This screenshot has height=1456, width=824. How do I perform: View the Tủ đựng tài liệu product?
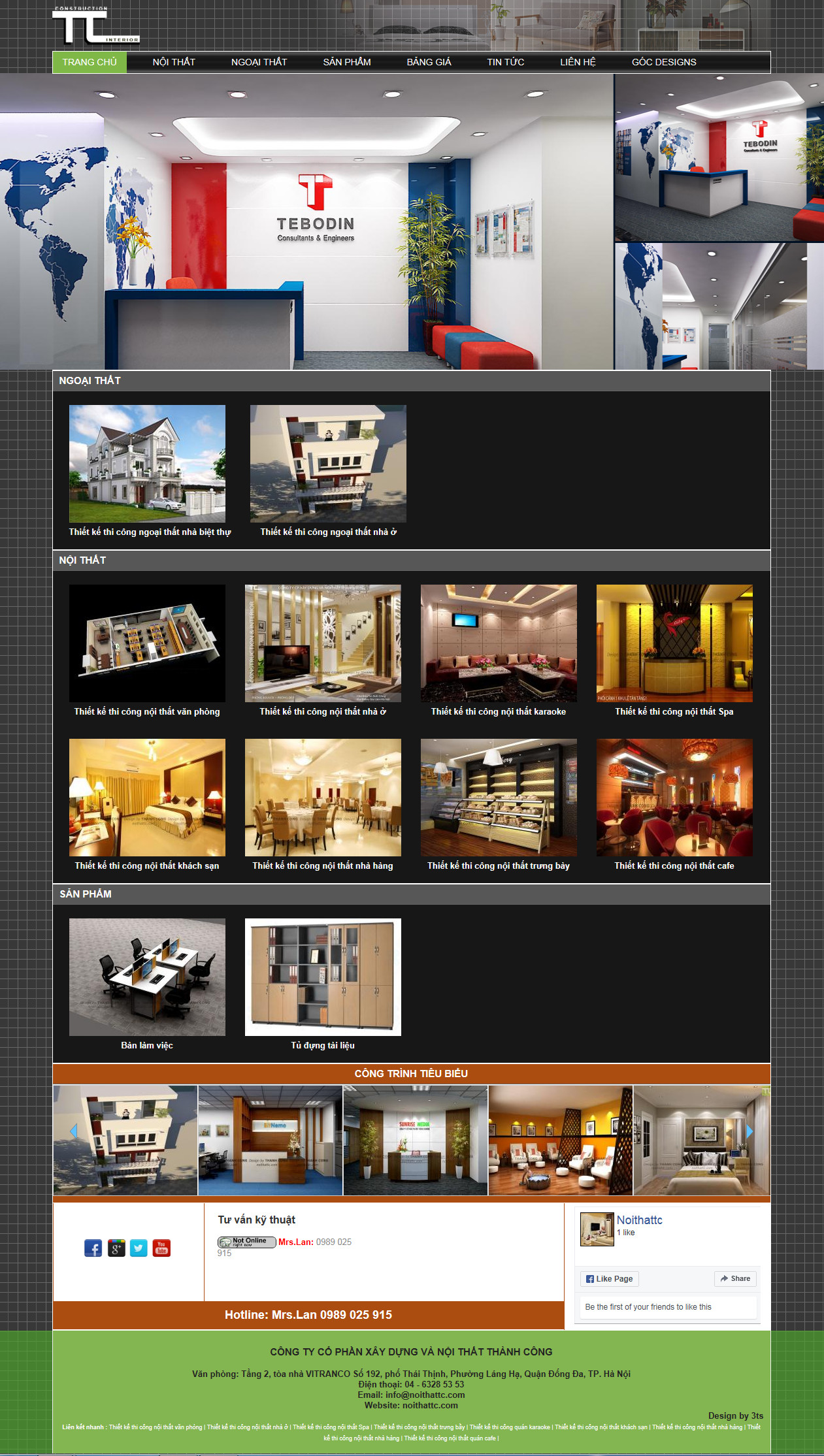(x=323, y=977)
